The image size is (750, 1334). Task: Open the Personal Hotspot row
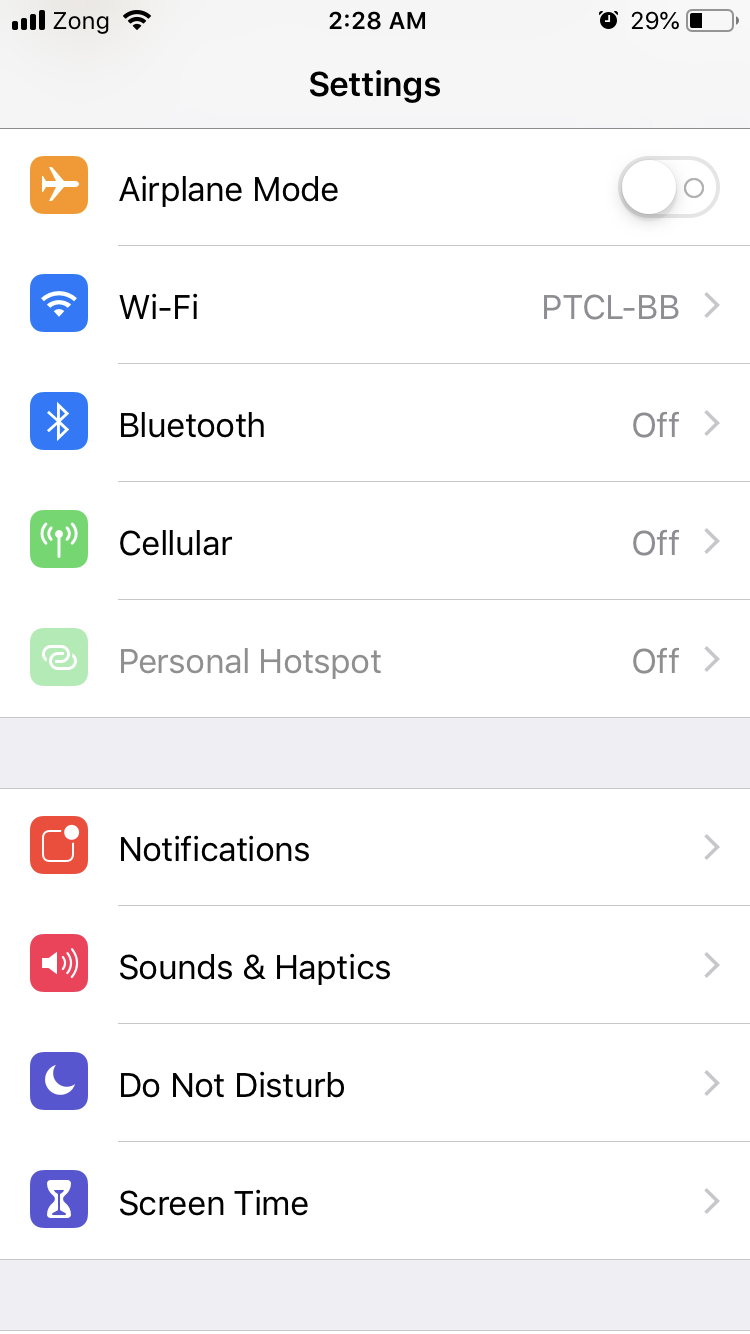pyautogui.click(x=375, y=660)
